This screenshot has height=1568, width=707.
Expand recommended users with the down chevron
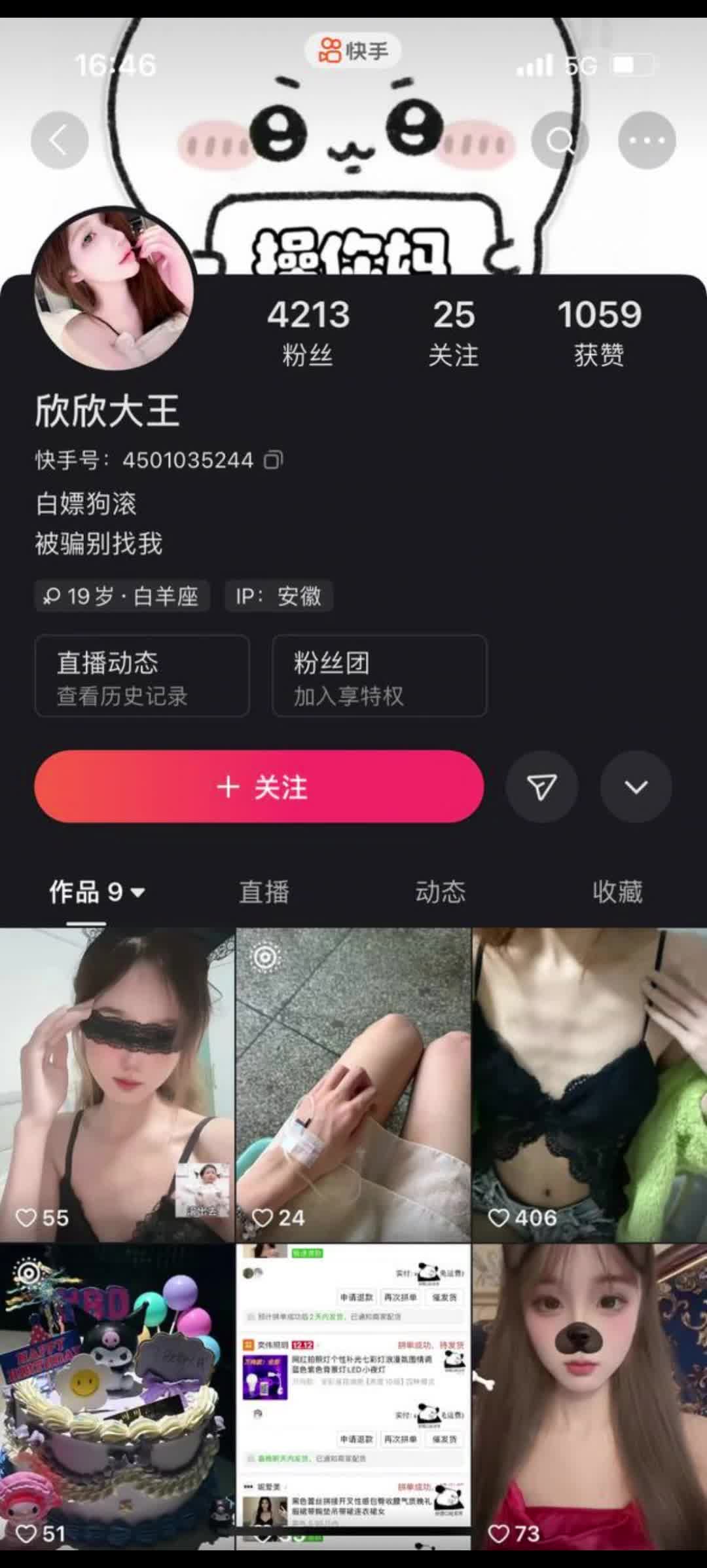tap(636, 787)
